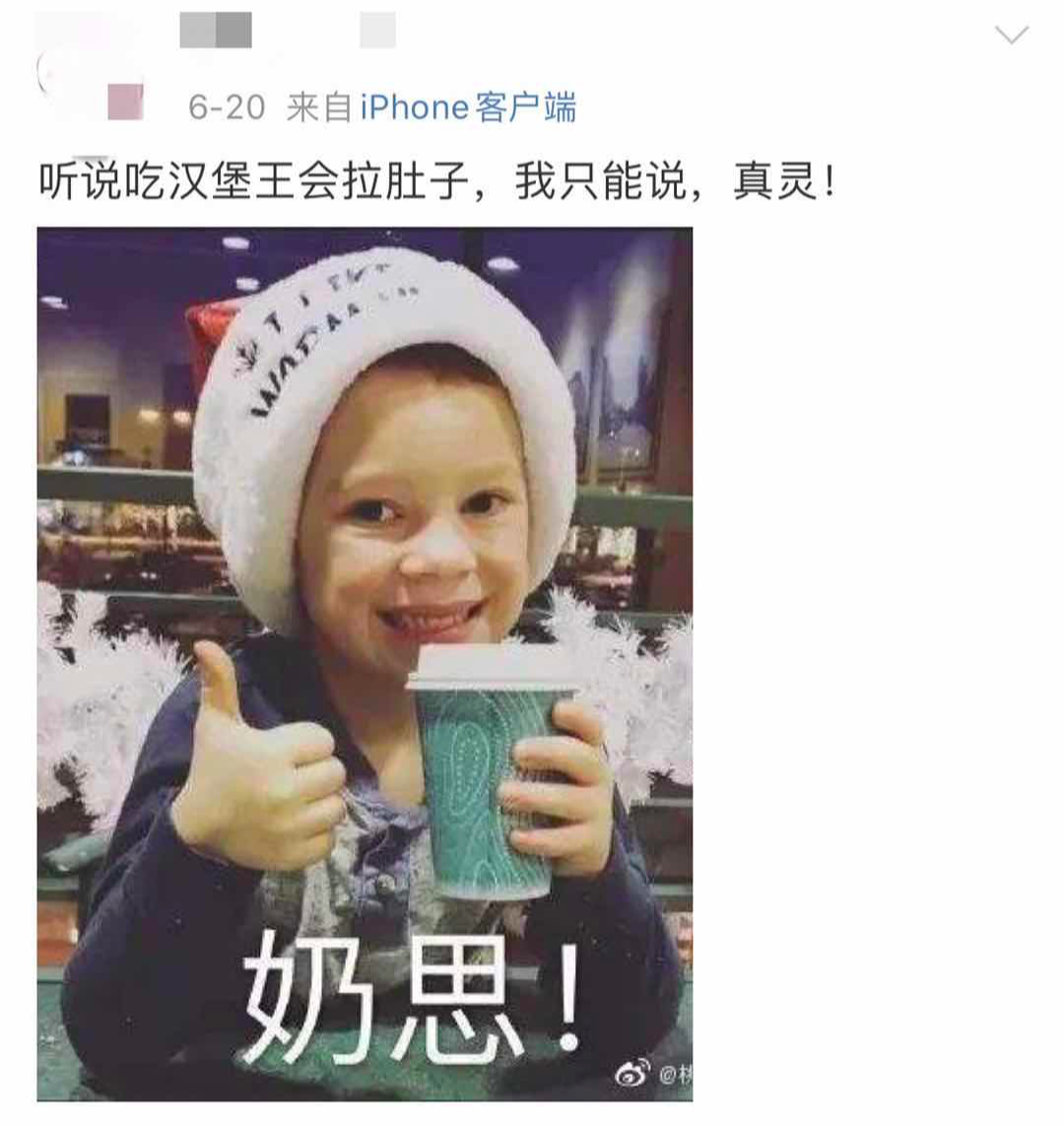1064x1126 pixels.
Task: Open the post options chevron menu
Action: point(1012,36)
